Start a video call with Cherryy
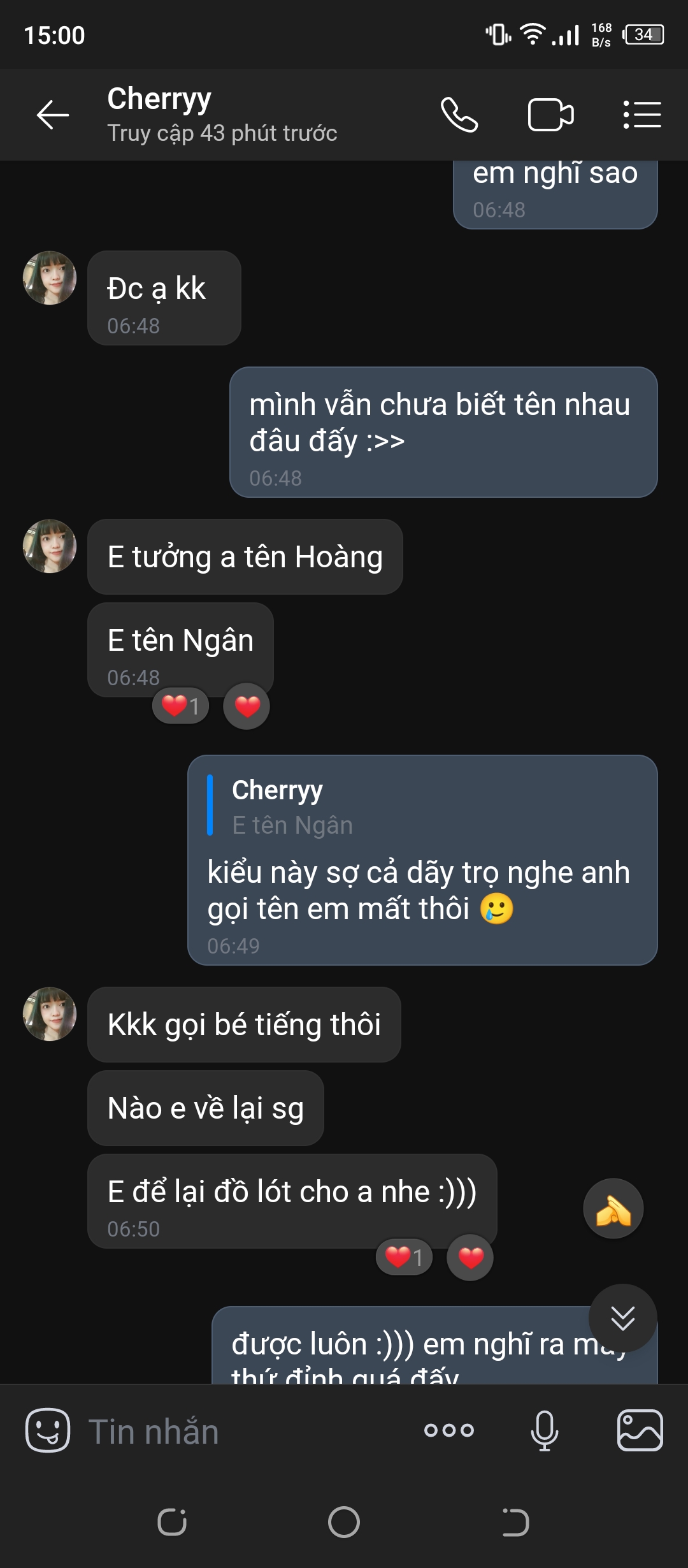688x1568 pixels. click(x=550, y=115)
